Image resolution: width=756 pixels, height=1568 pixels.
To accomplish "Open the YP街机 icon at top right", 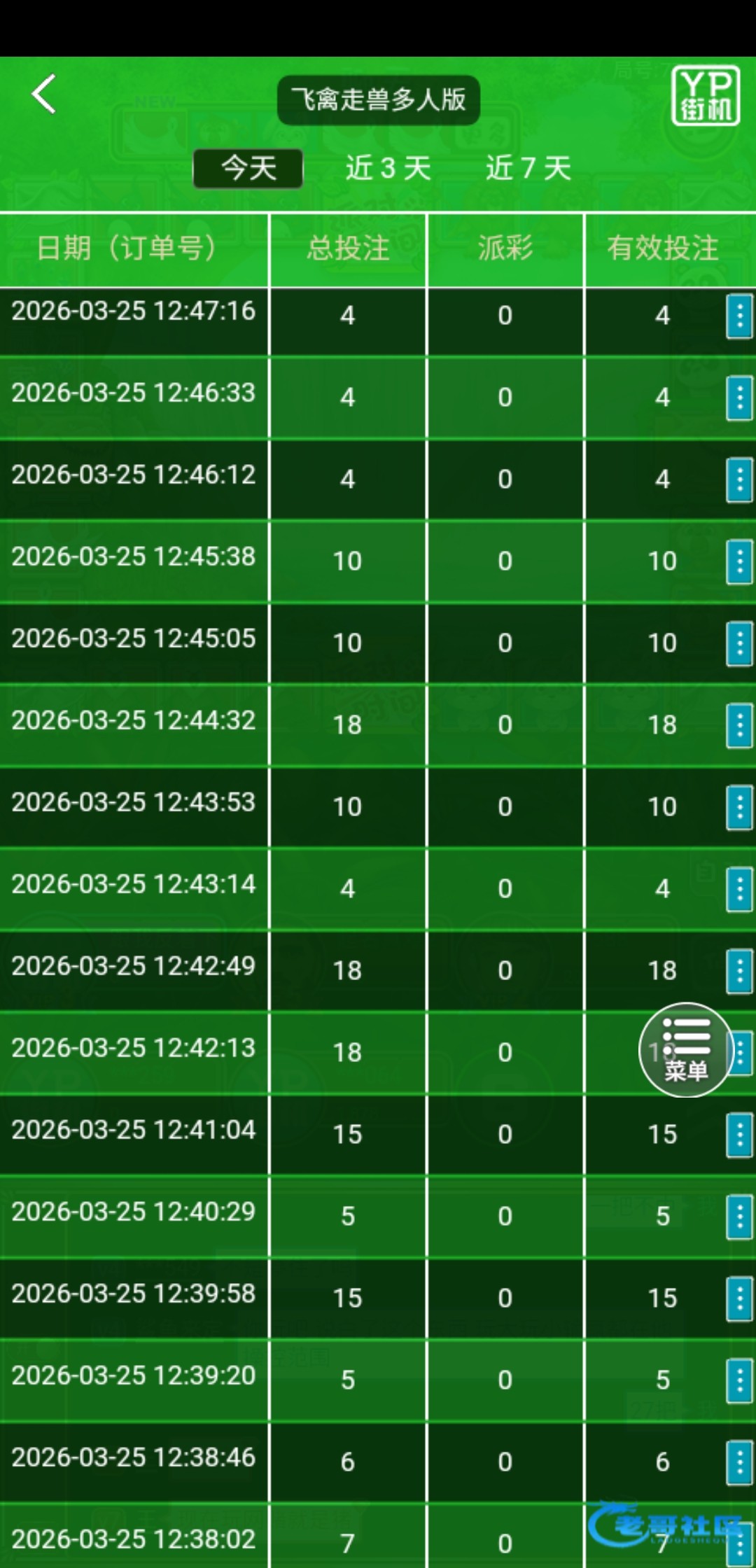I will click(x=705, y=97).
